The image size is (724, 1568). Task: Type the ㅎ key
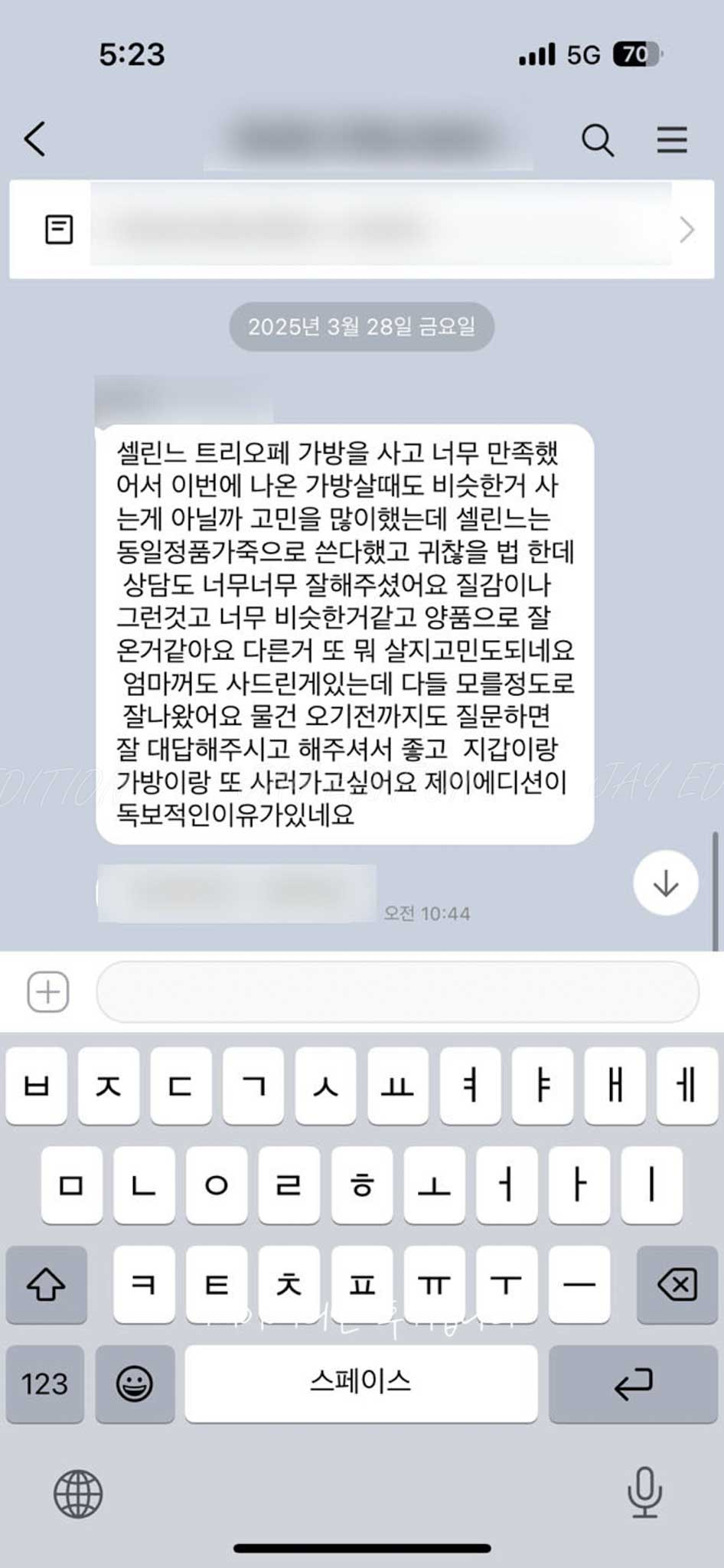click(362, 1186)
